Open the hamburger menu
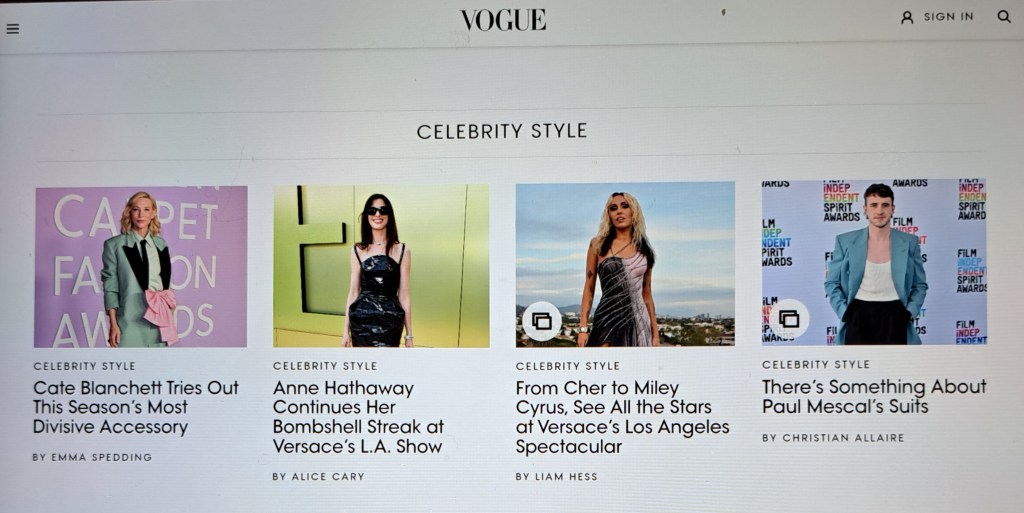Viewport: 1024px width, 513px height. [13, 29]
